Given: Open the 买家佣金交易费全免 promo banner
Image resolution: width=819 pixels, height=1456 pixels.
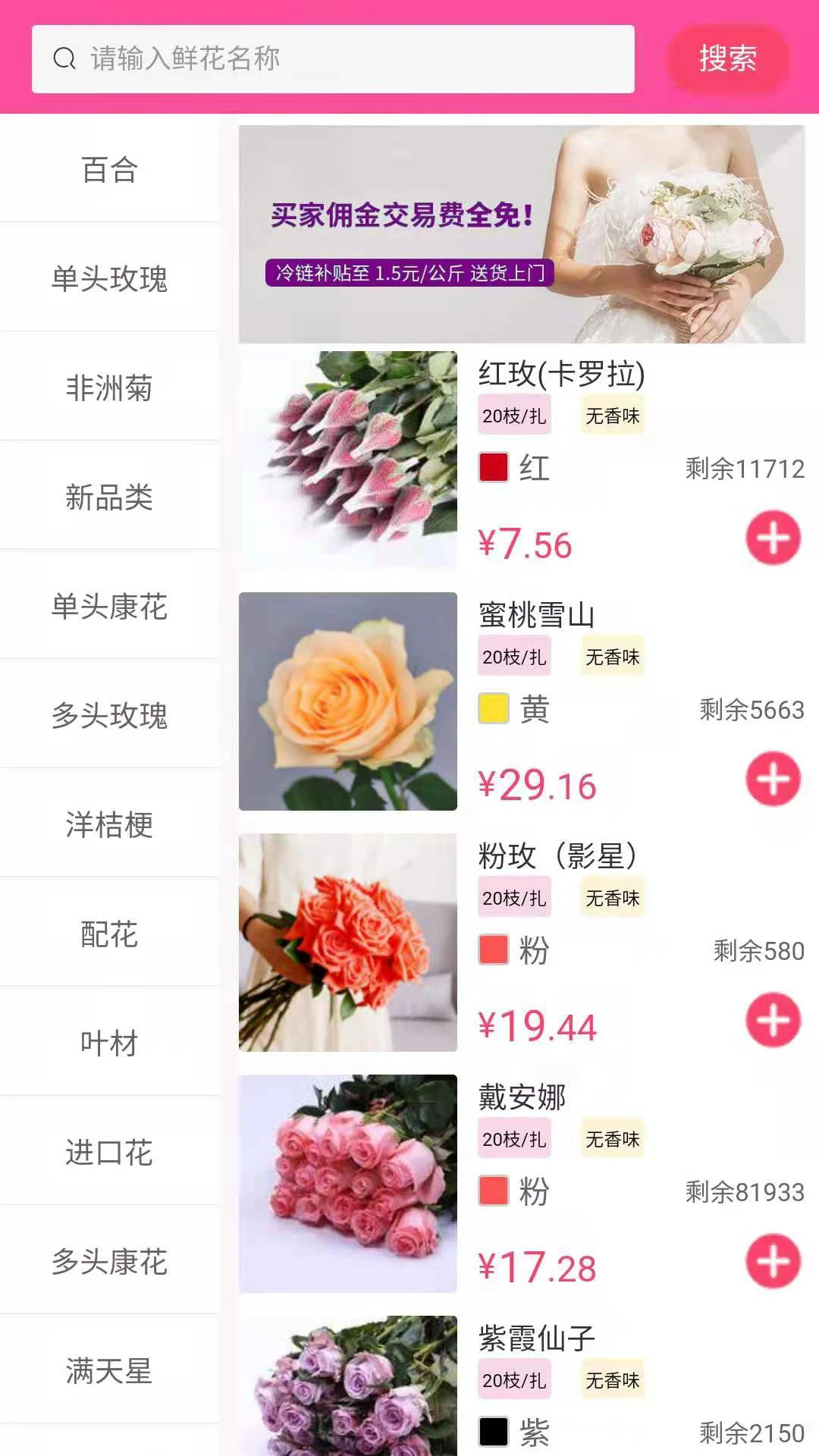Looking at the screenshot, I should (x=521, y=234).
